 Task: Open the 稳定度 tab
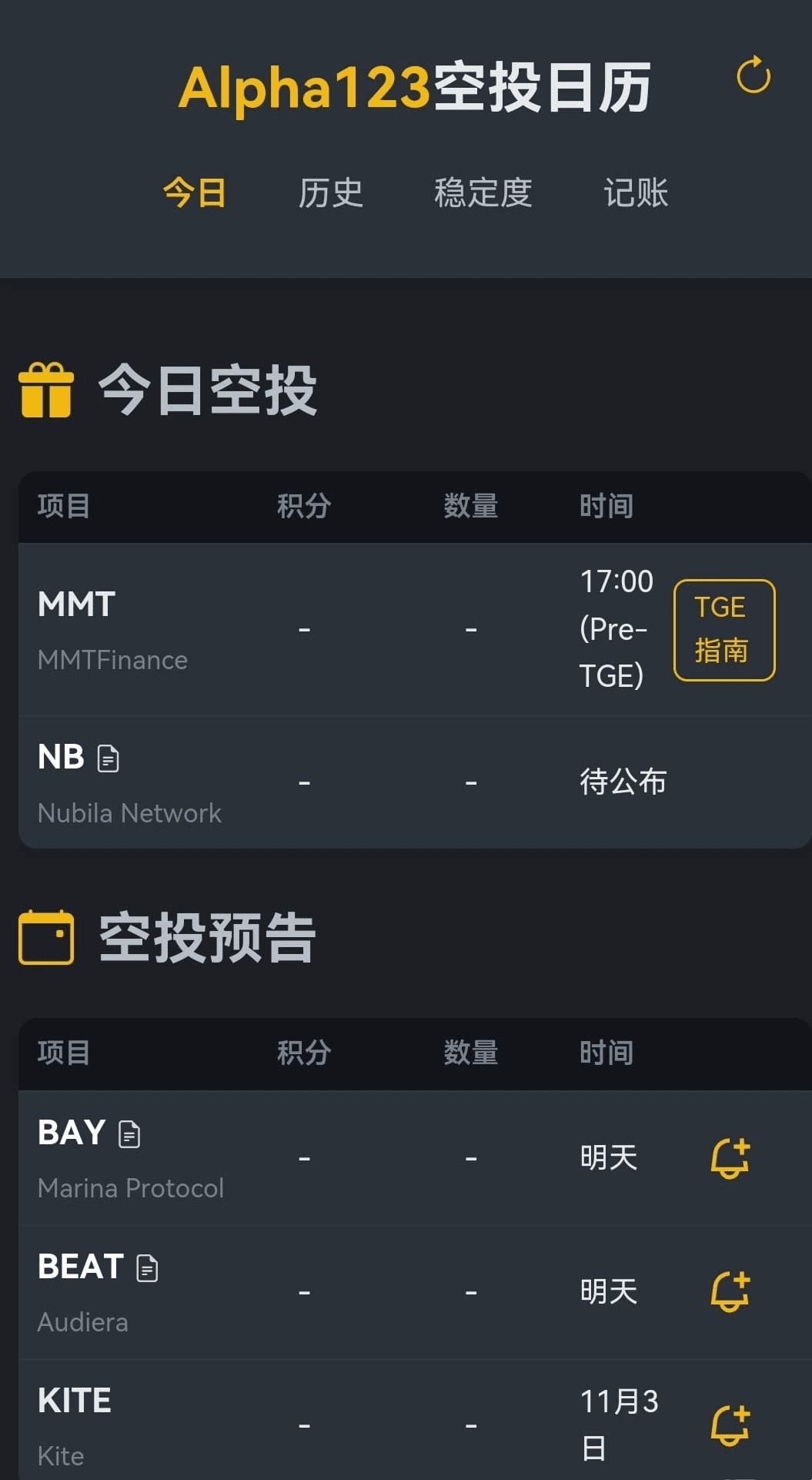[483, 193]
